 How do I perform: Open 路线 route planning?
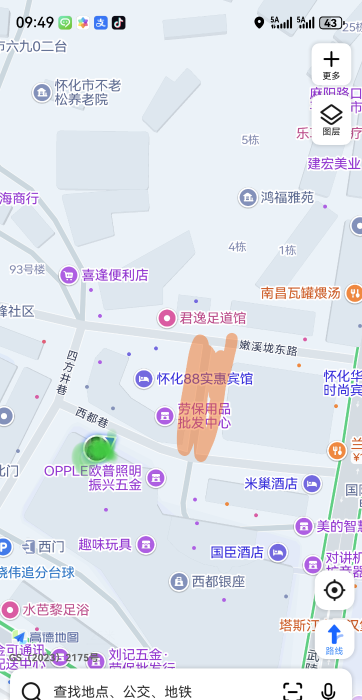point(334,639)
